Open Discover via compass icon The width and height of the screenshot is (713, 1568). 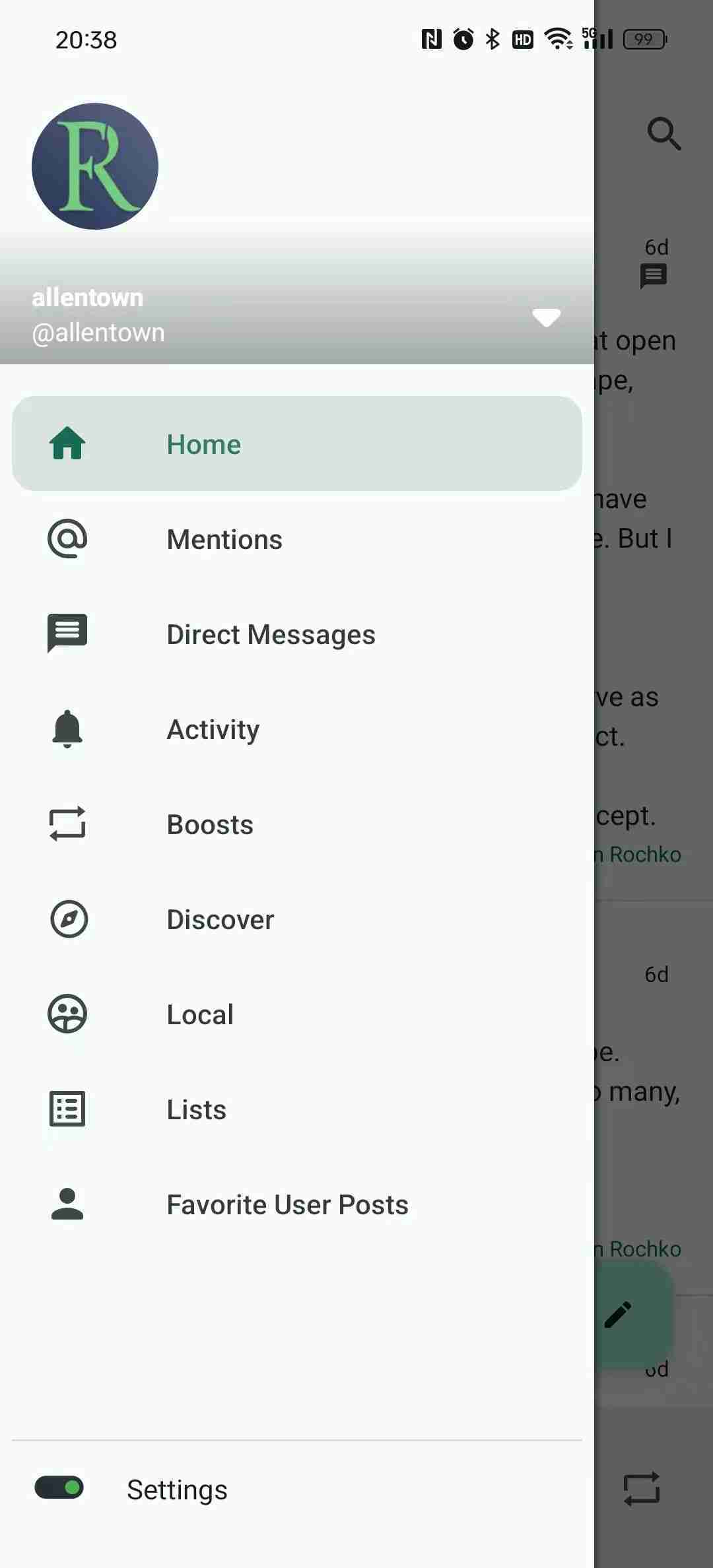67,919
